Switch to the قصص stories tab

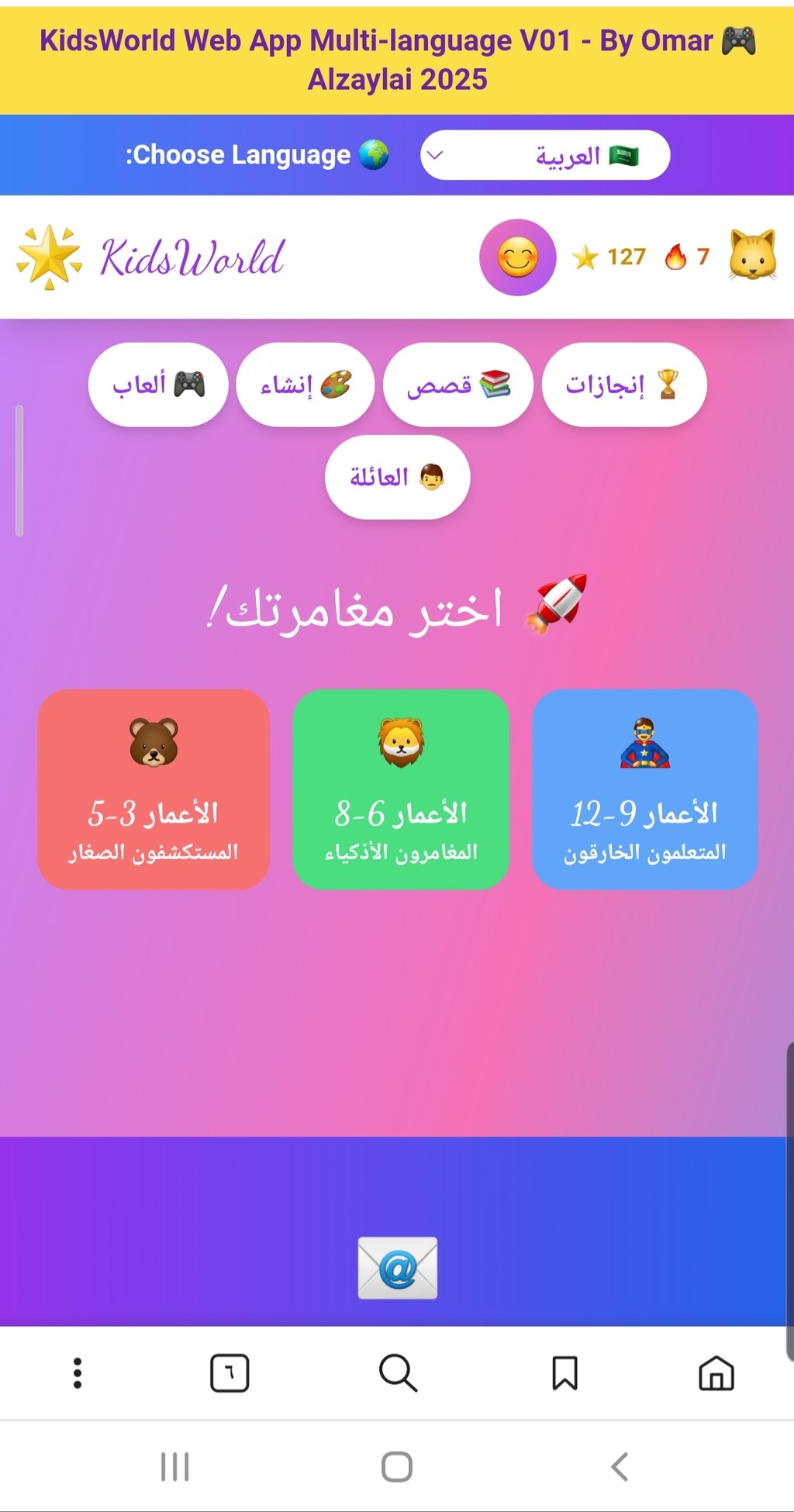pyautogui.click(x=458, y=385)
